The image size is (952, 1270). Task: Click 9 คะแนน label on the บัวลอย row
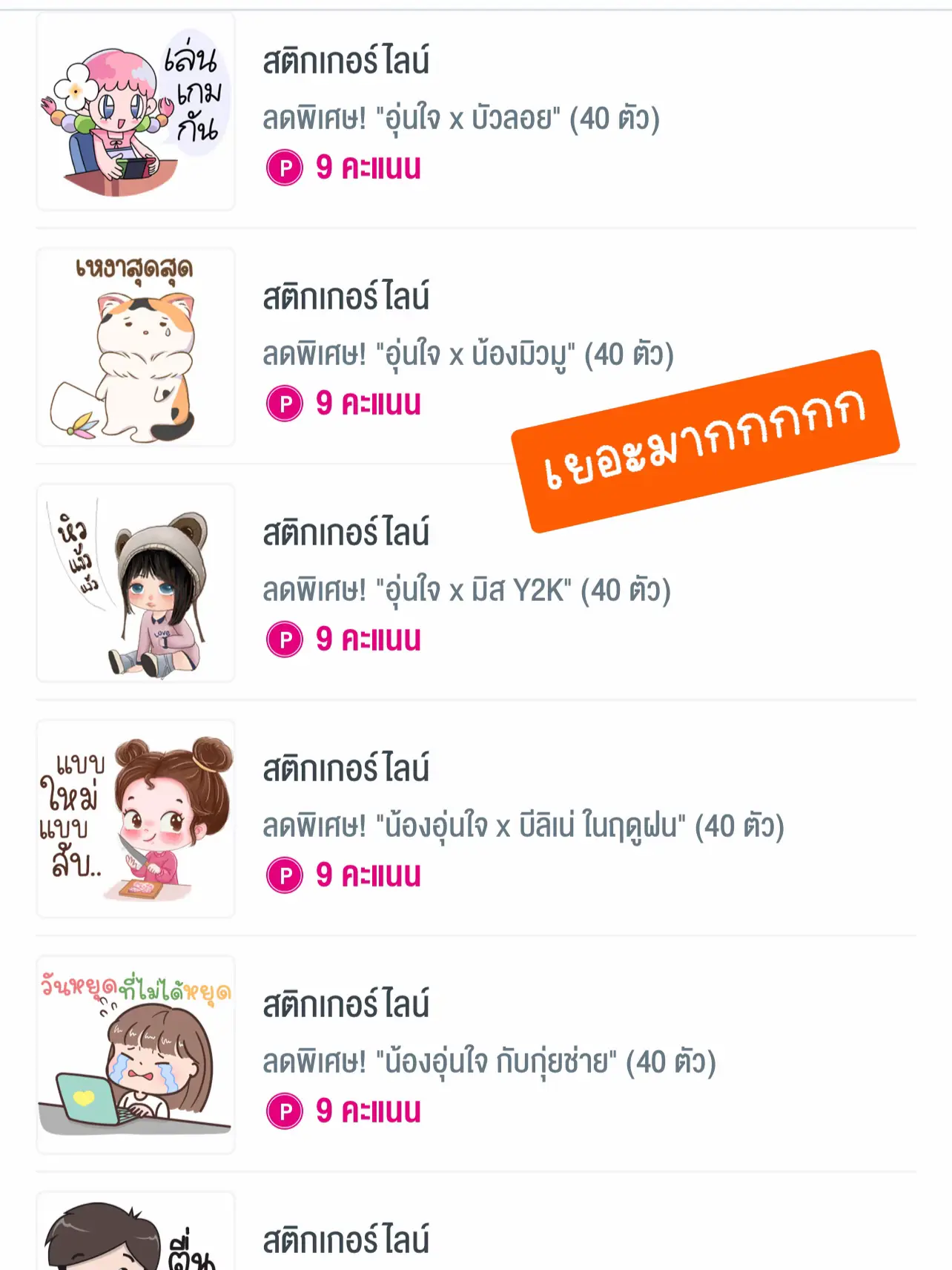(368, 168)
